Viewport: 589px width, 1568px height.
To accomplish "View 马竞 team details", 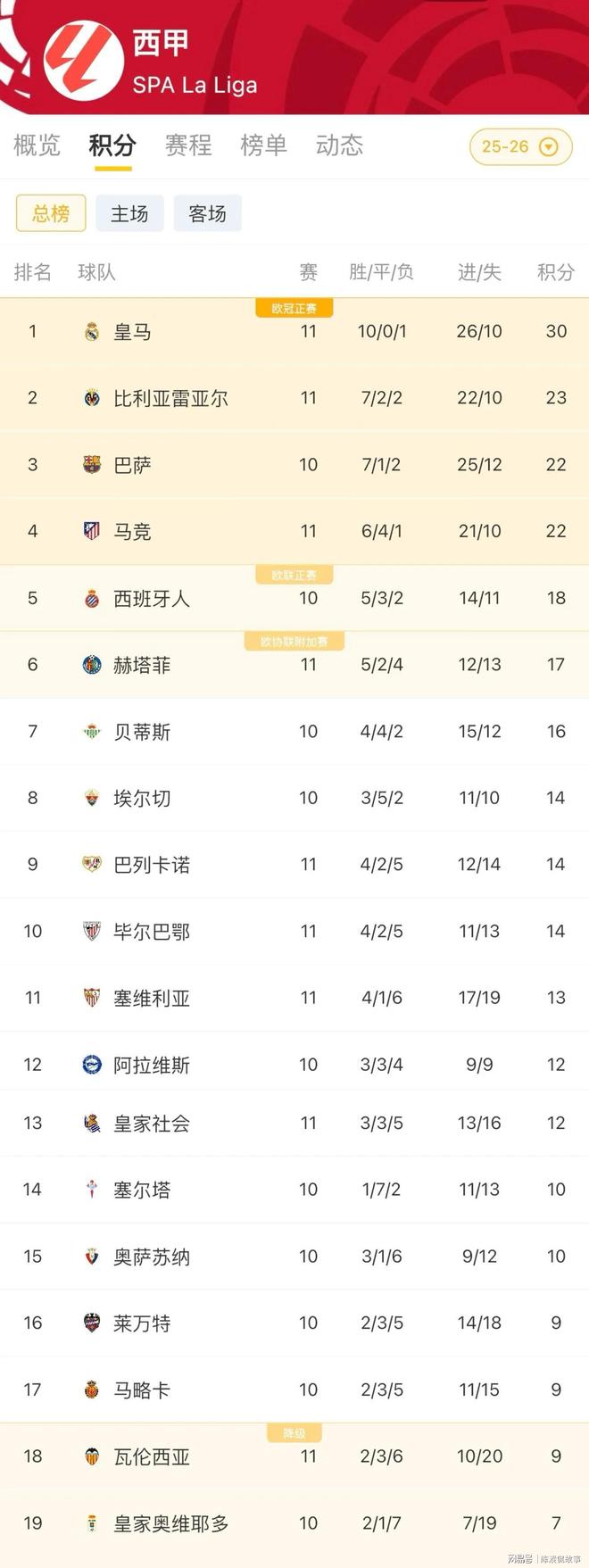I will [x=132, y=532].
